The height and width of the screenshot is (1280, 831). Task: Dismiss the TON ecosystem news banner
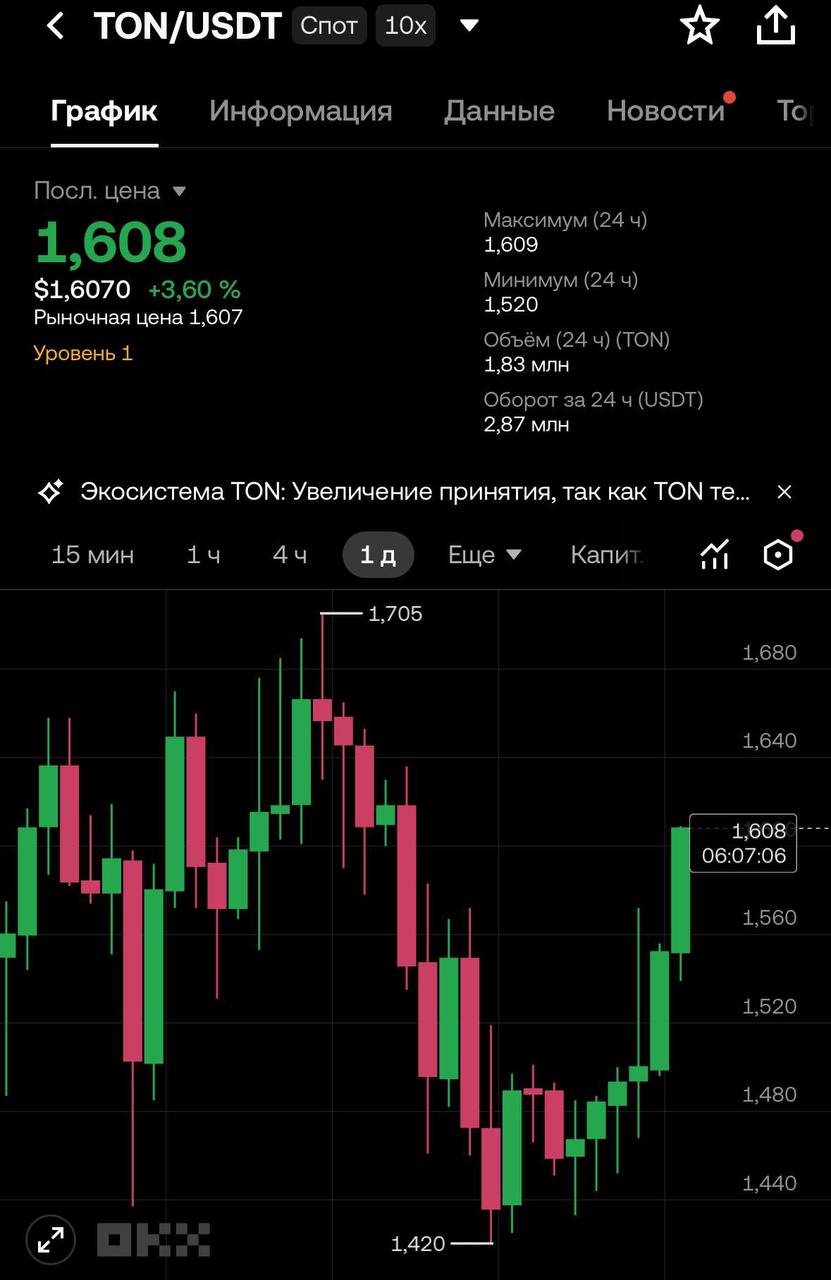click(x=784, y=492)
